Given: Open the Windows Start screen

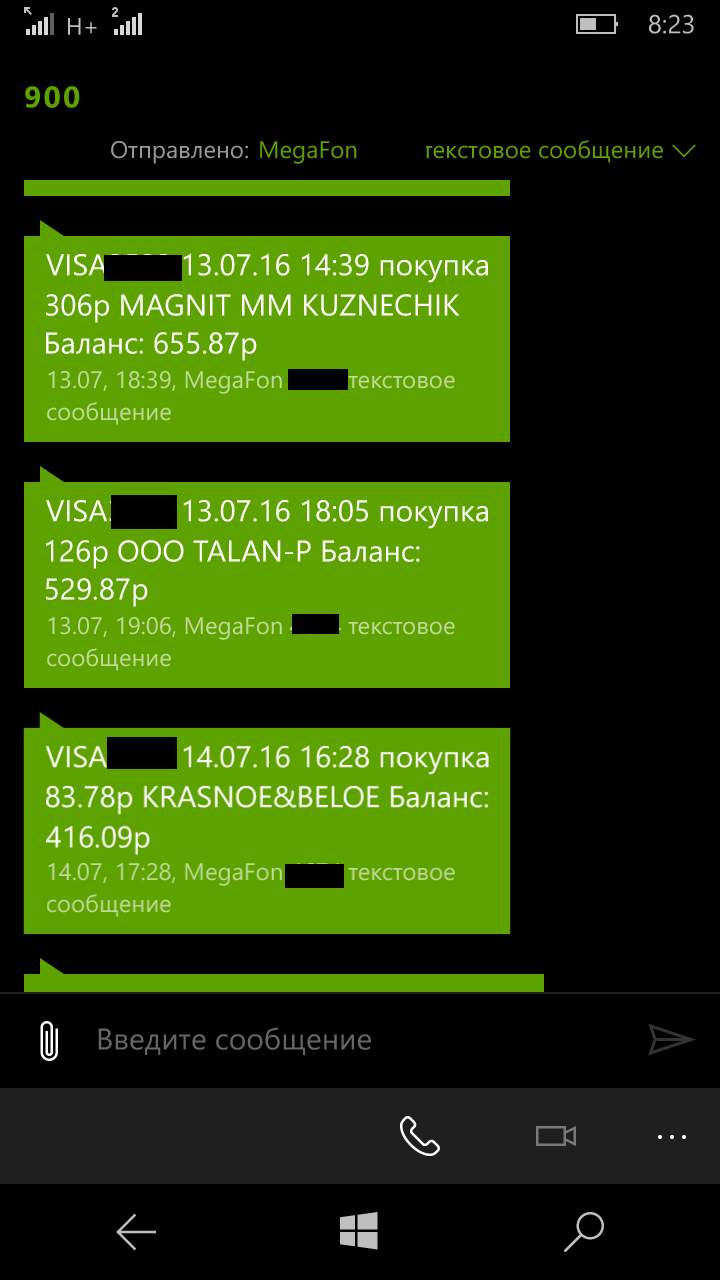Looking at the screenshot, I should [x=359, y=1232].
